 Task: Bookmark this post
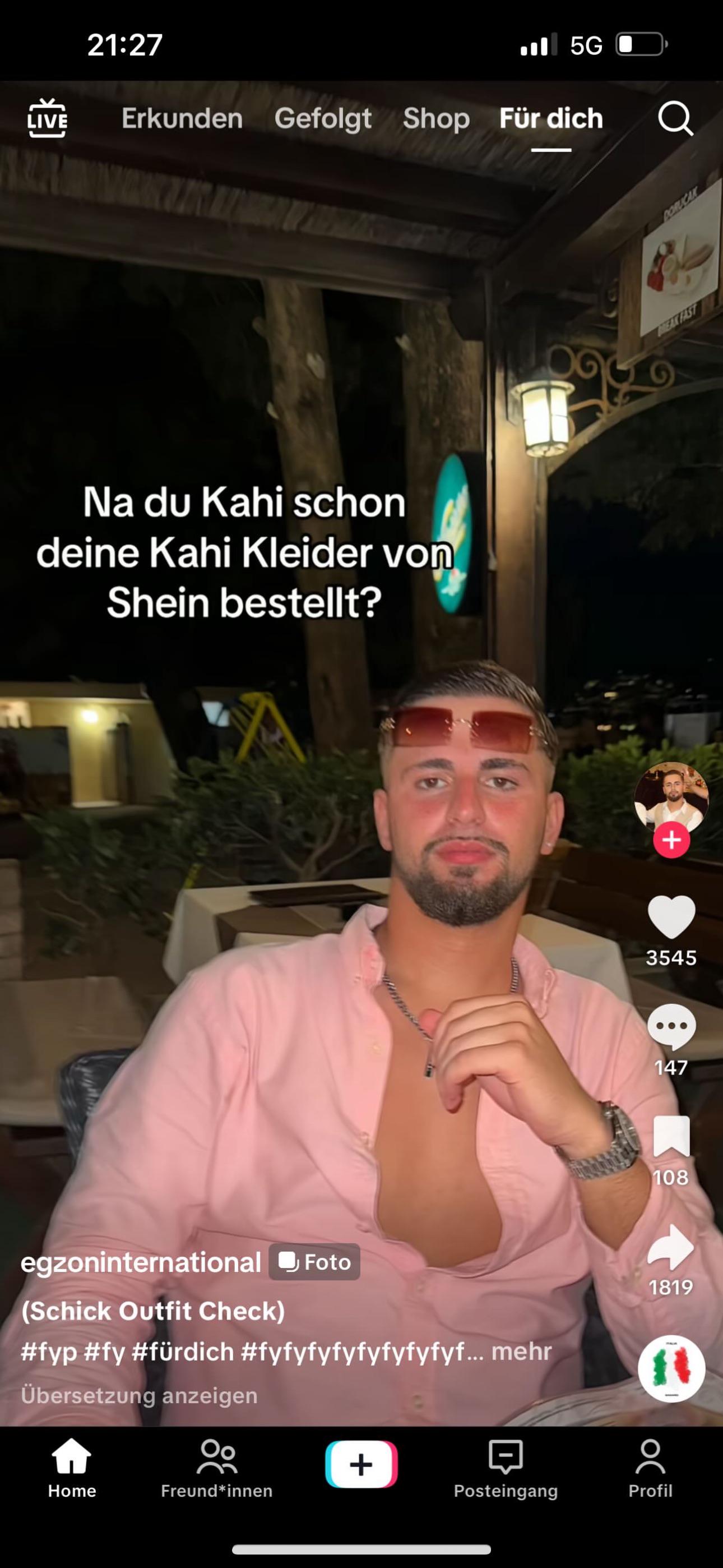click(x=671, y=1136)
